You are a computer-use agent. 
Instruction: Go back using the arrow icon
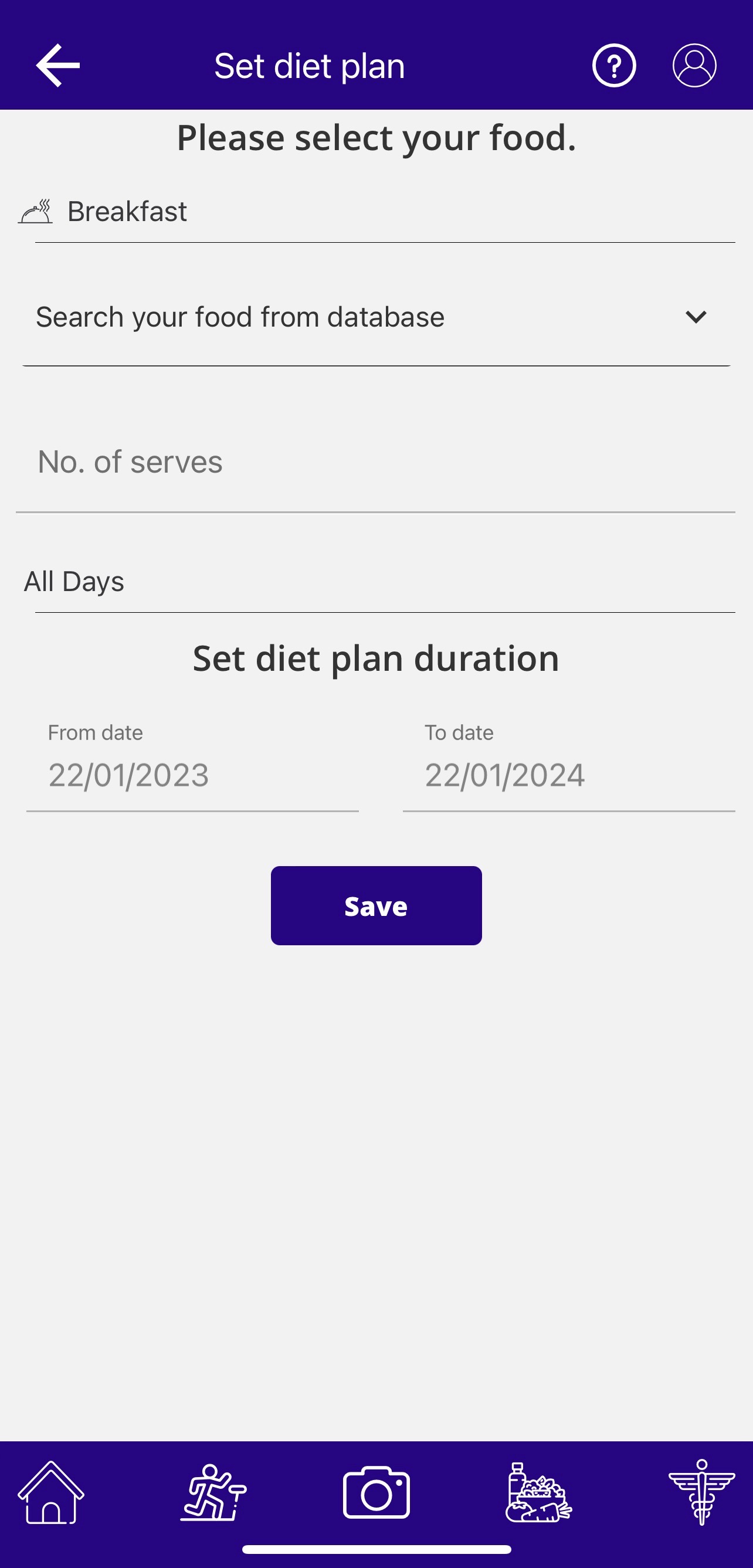(x=58, y=65)
